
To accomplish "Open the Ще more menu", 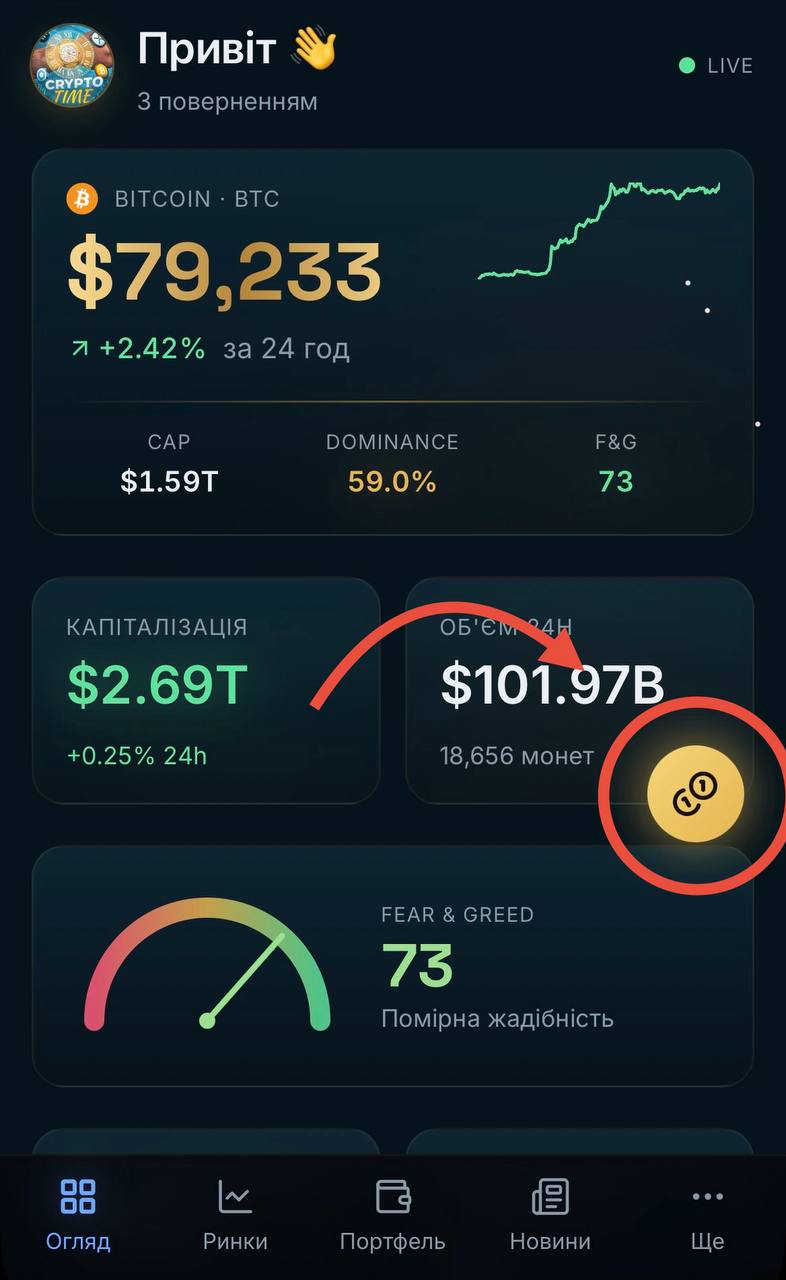I will (x=707, y=1214).
